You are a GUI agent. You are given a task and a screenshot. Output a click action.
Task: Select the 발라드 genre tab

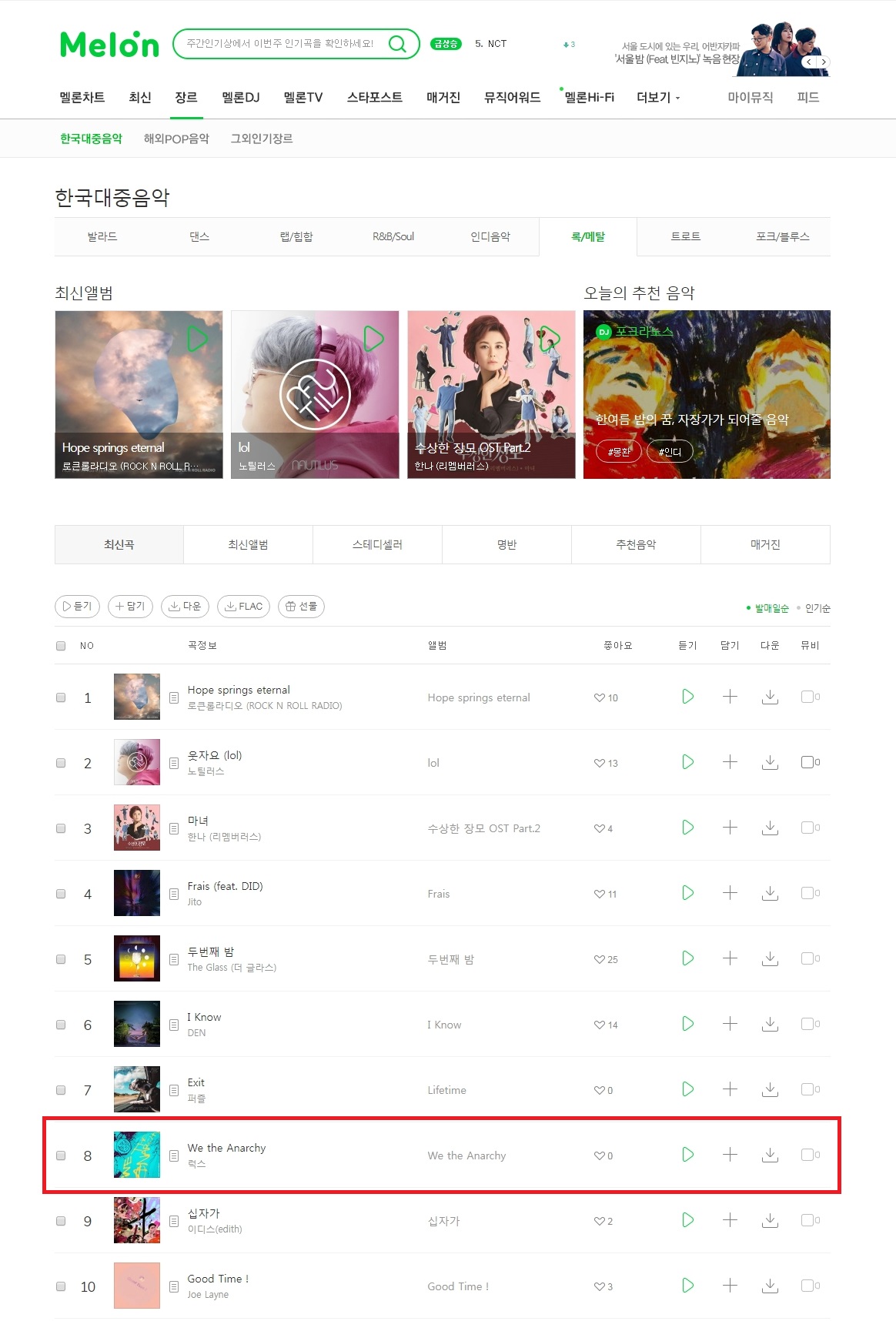click(102, 236)
